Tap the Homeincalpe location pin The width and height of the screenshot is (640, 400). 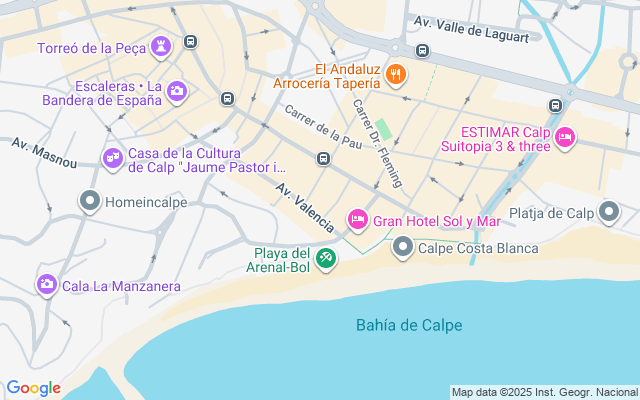[x=90, y=201]
